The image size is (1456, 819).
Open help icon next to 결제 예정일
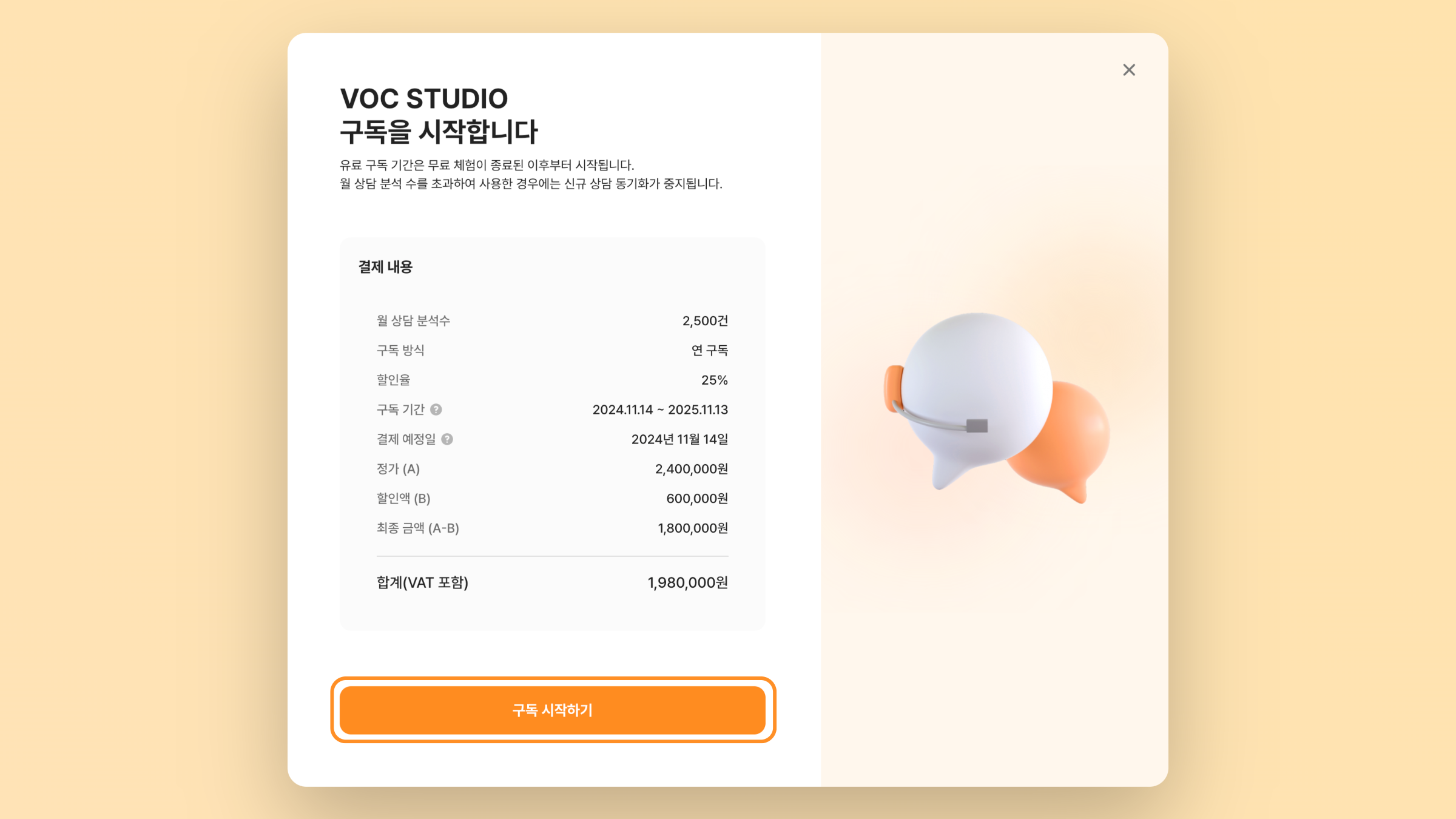[447, 439]
